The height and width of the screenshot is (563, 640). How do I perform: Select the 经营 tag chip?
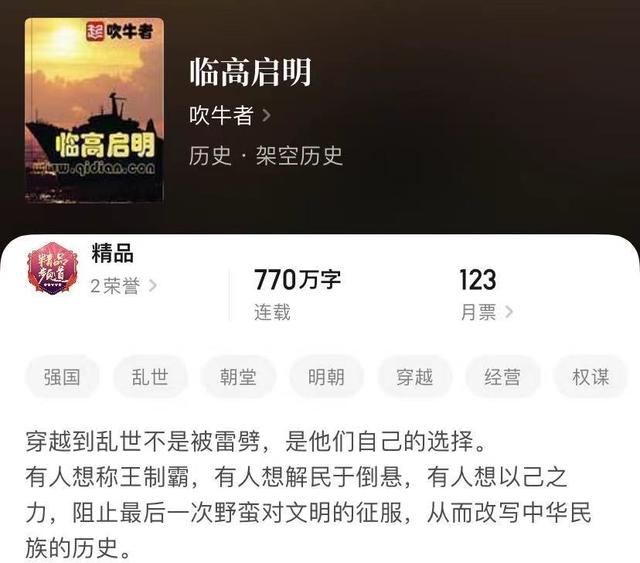pyautogui.click(x=502, y=377)
